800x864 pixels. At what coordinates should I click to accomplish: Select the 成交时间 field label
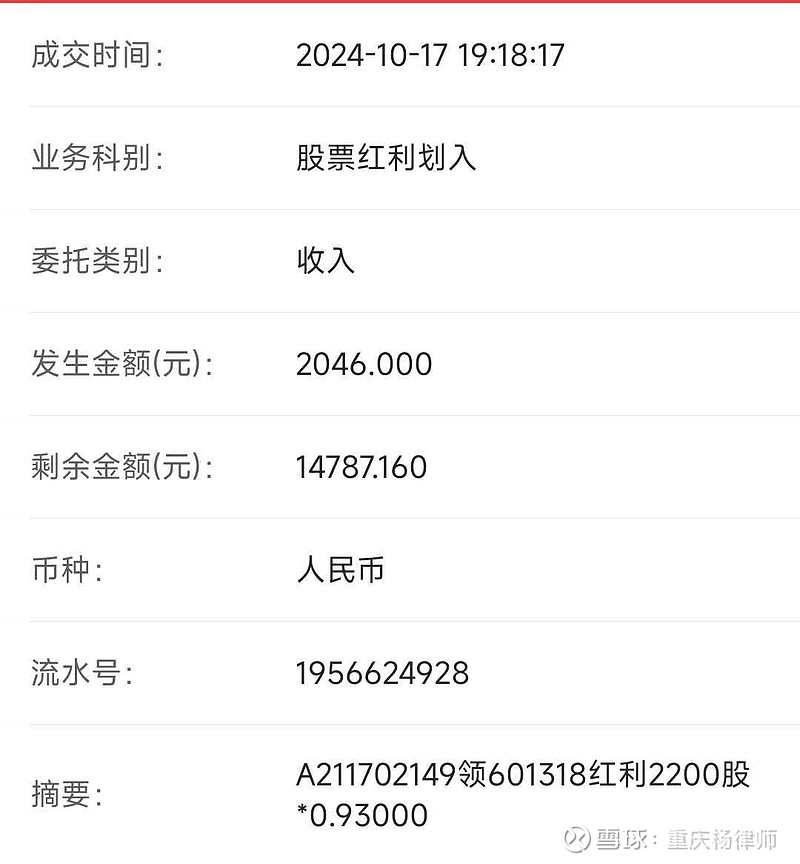85,57
